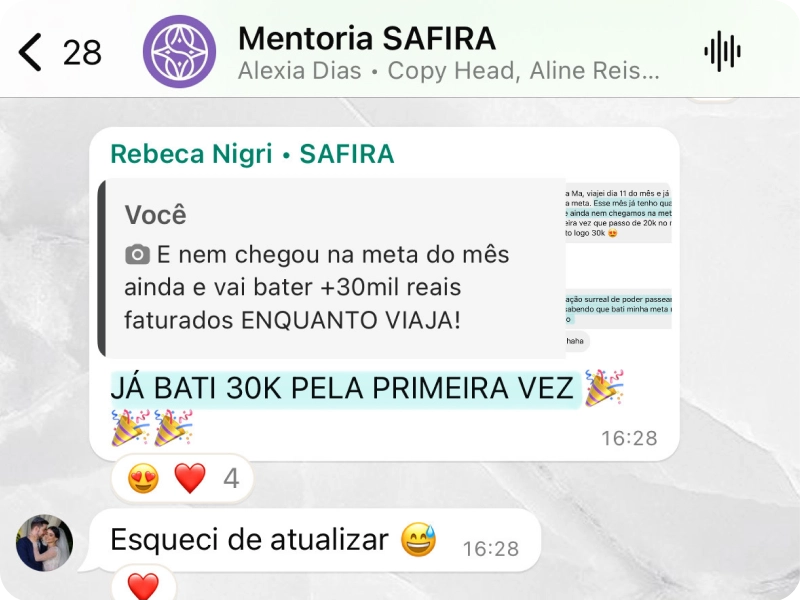This screenshot has height=602, width=801.
Task: Start a voice chat with the waveform icon
Action: click(722, 51)
